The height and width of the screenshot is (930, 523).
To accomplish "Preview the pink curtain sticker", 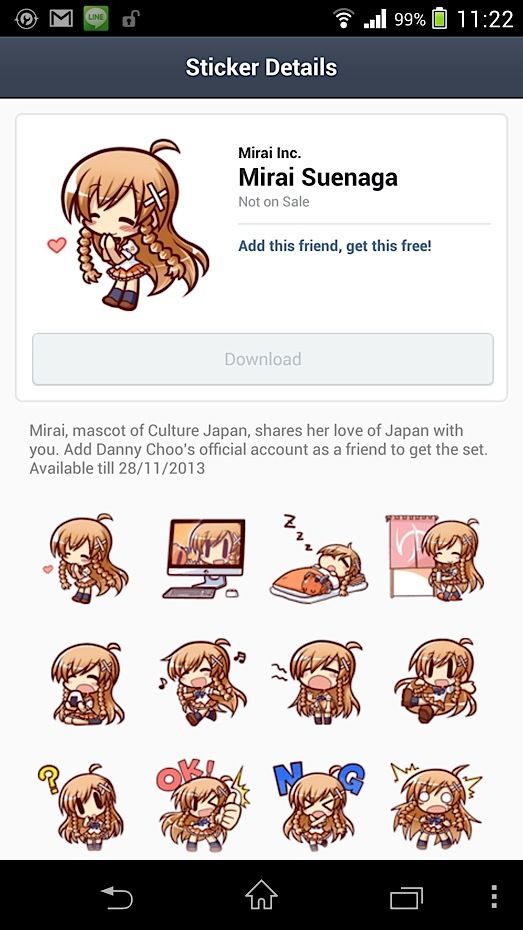I will [435, 558].
